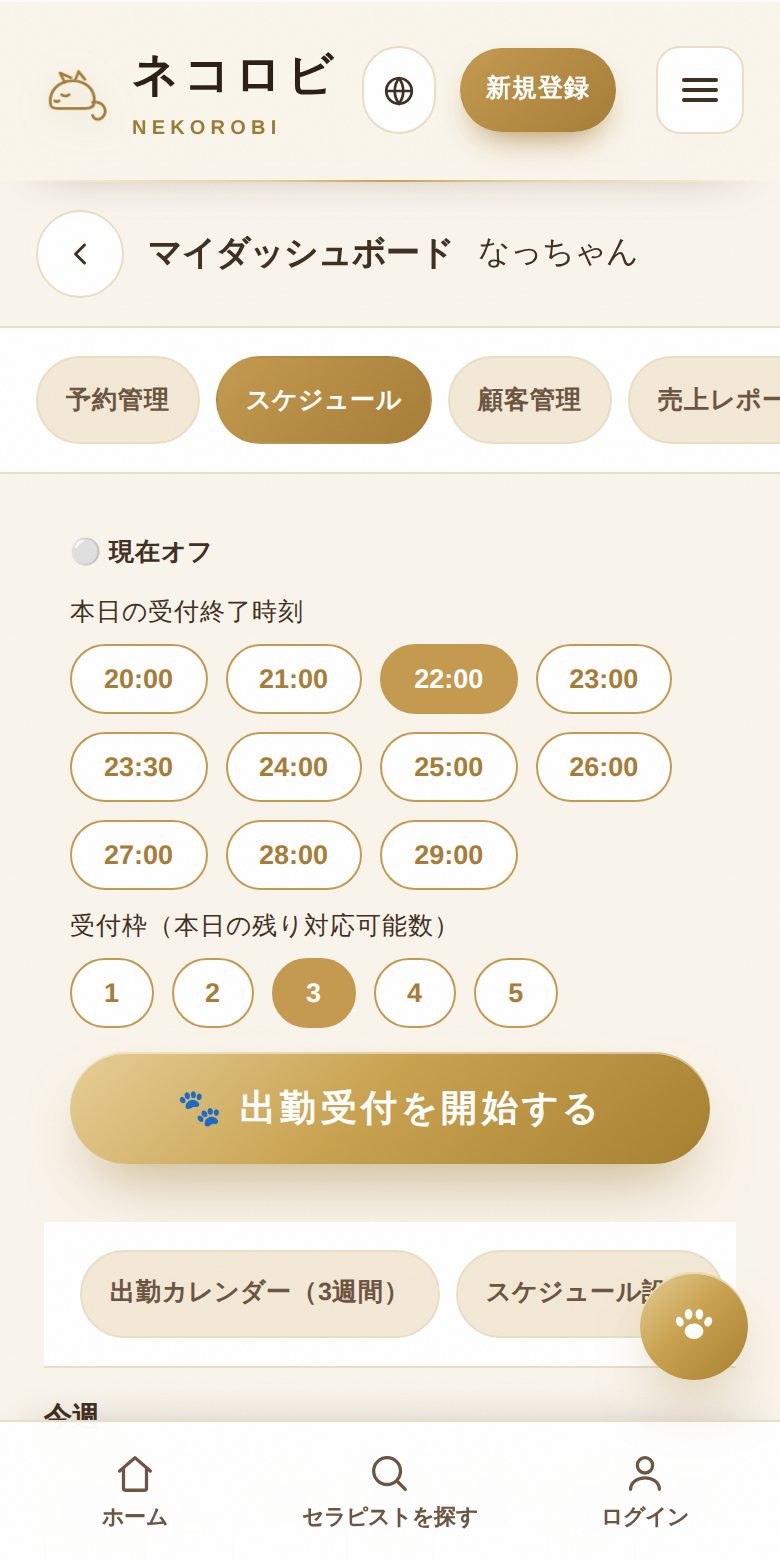The height and width of the screenshot is (1560, 780).
Task: Choose 5 reception slots
Action: 516,993
